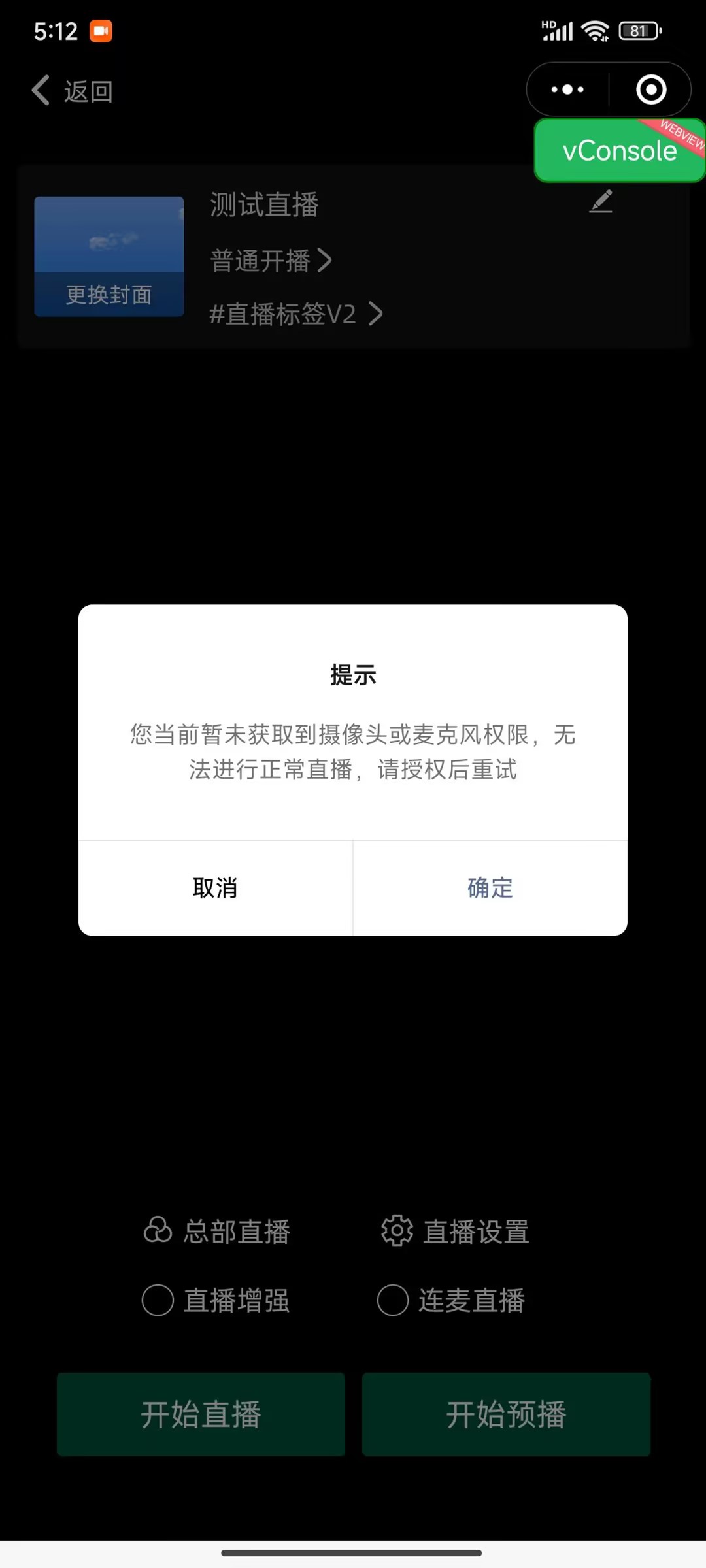Change the cover via 更换封面
Image resolution: width=706 pixels, height=1568 pixels.
[x=109, y=294]
